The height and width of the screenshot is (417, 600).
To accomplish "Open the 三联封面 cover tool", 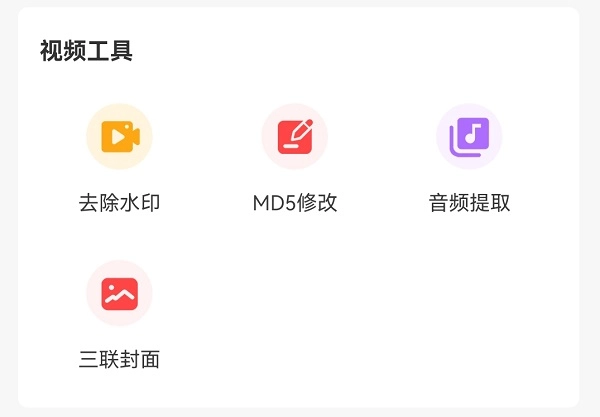I will click(119, 293).
